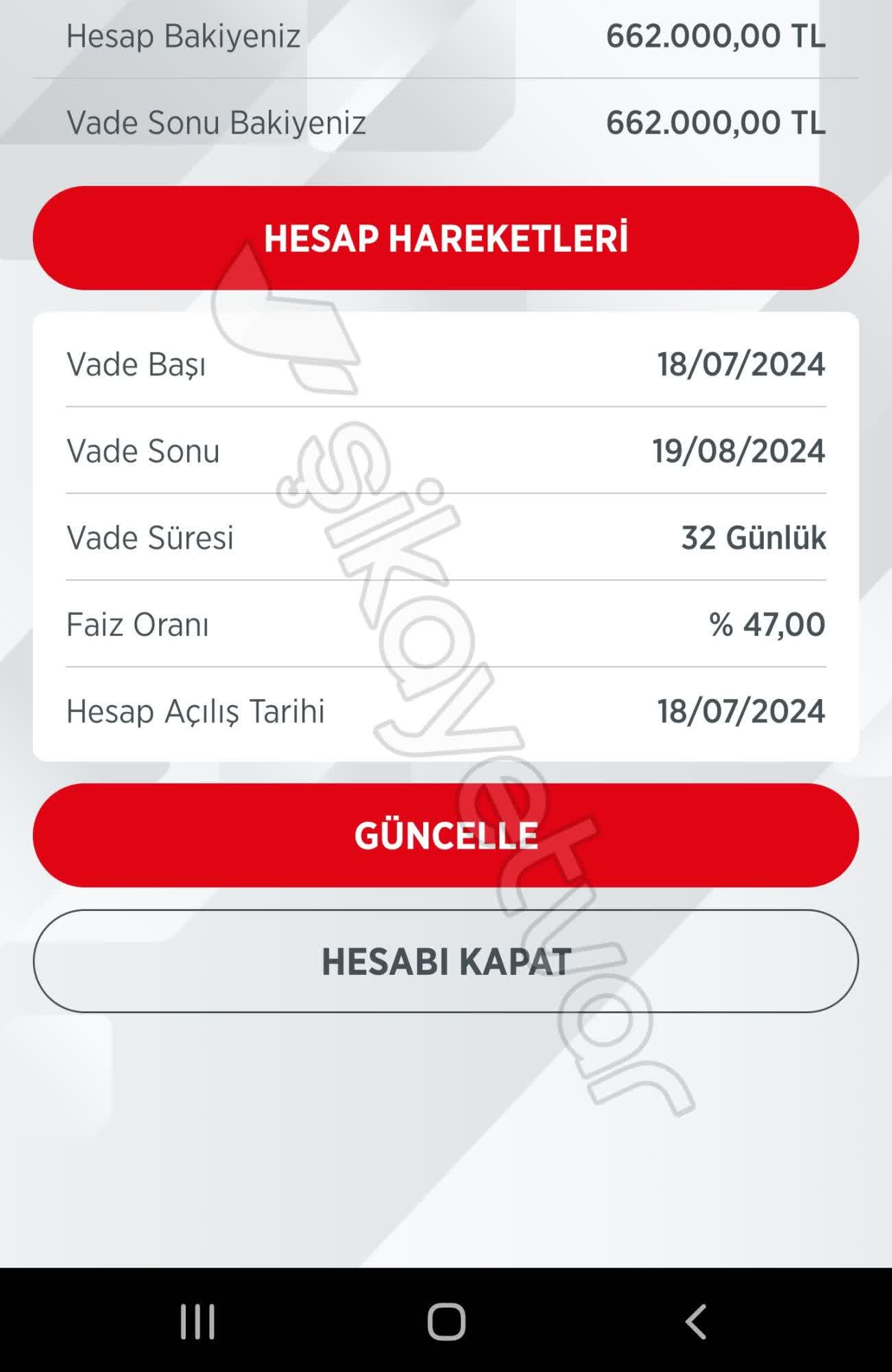
Task: Tap the account details card panel
Action: tap(446, 539)
